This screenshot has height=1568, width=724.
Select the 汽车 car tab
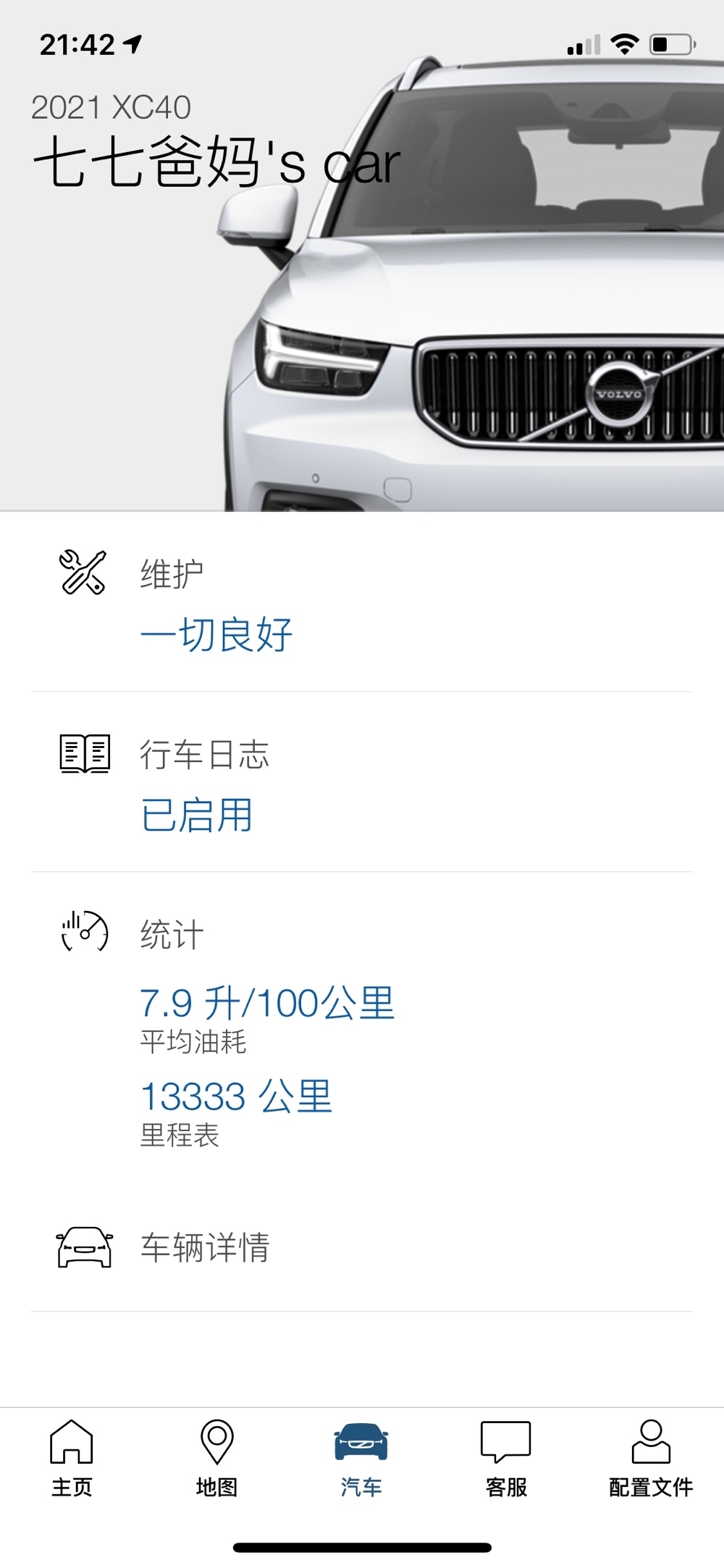361,1458
